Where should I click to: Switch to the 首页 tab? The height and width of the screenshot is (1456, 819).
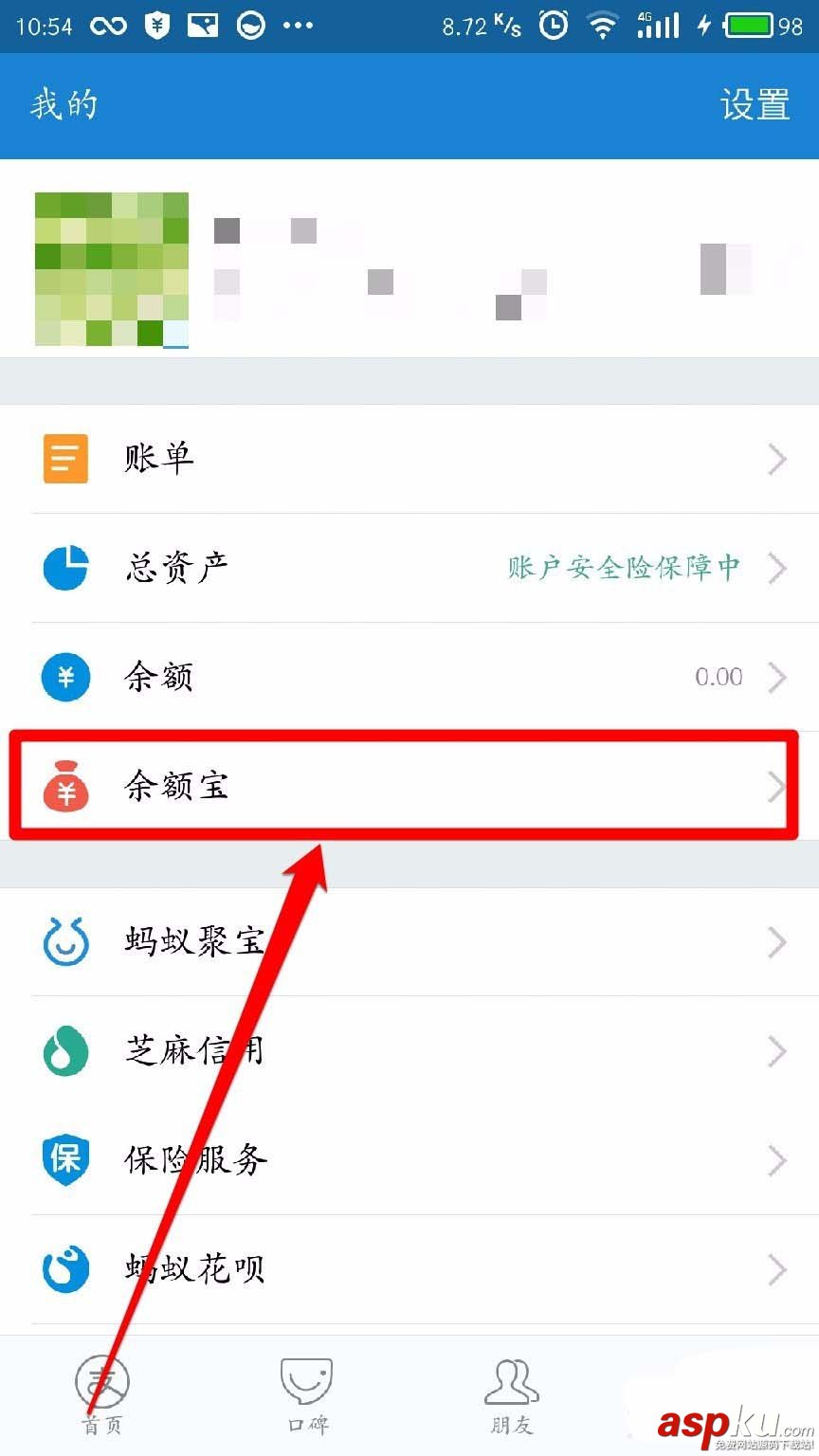pyautogui.click(x=102, y=1395)
